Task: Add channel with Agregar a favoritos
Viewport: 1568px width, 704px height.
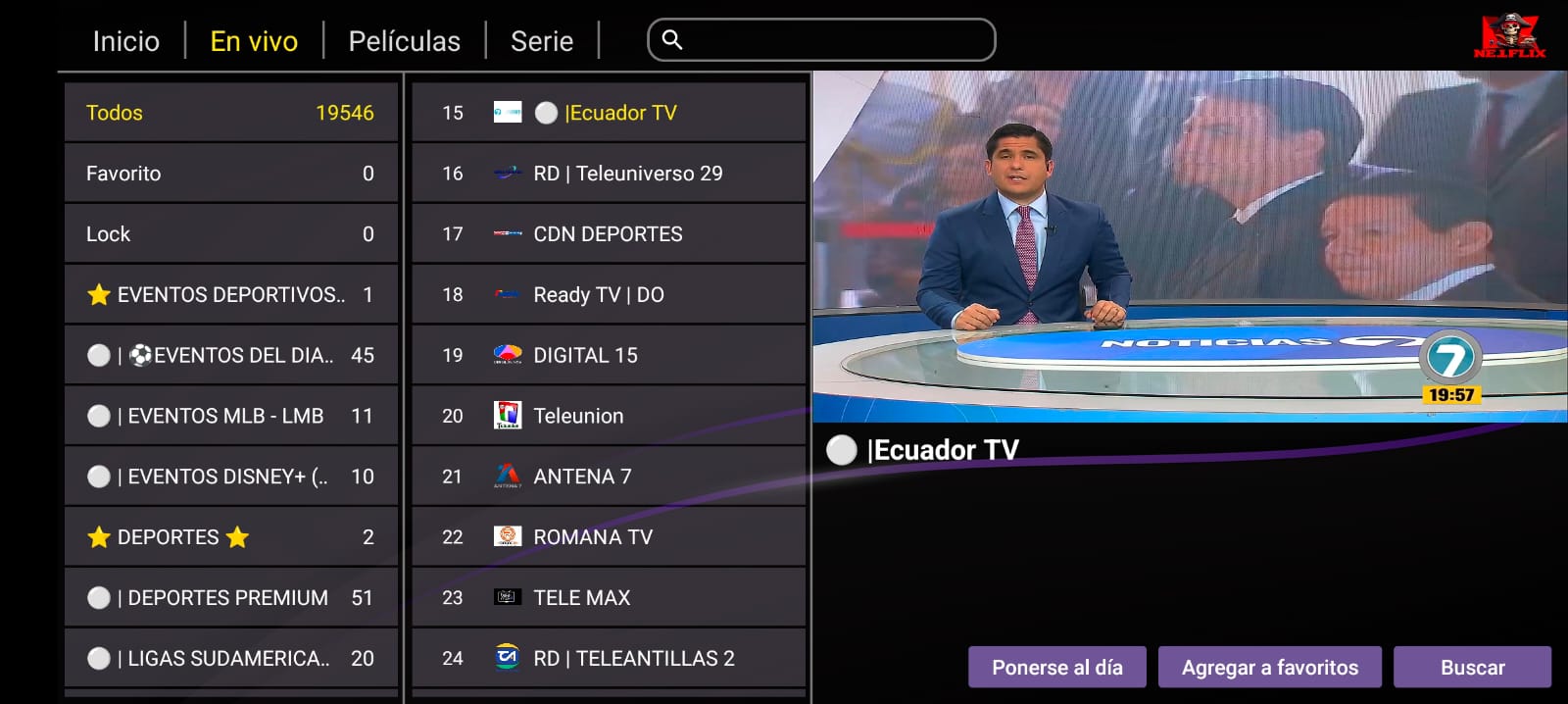Action: [x=1269, y=667]
